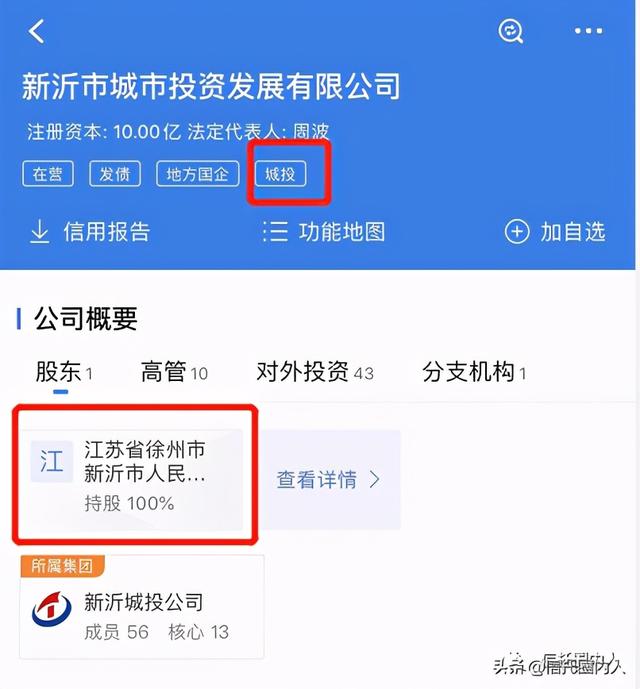Screen dimensions: 640x689
Task: Tap 查看详情 to view shareholder details
Action: coord(328,480)
